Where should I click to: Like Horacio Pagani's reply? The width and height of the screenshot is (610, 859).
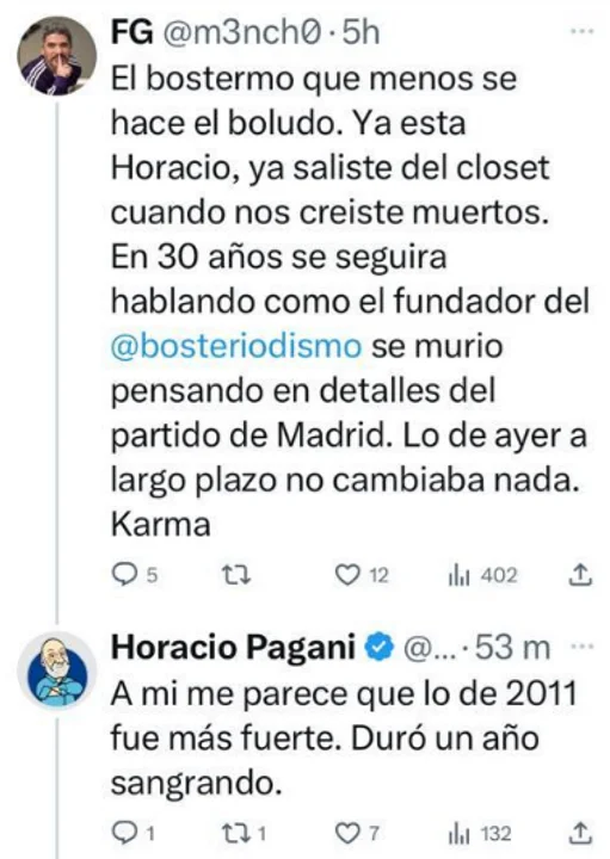[347, 833]
